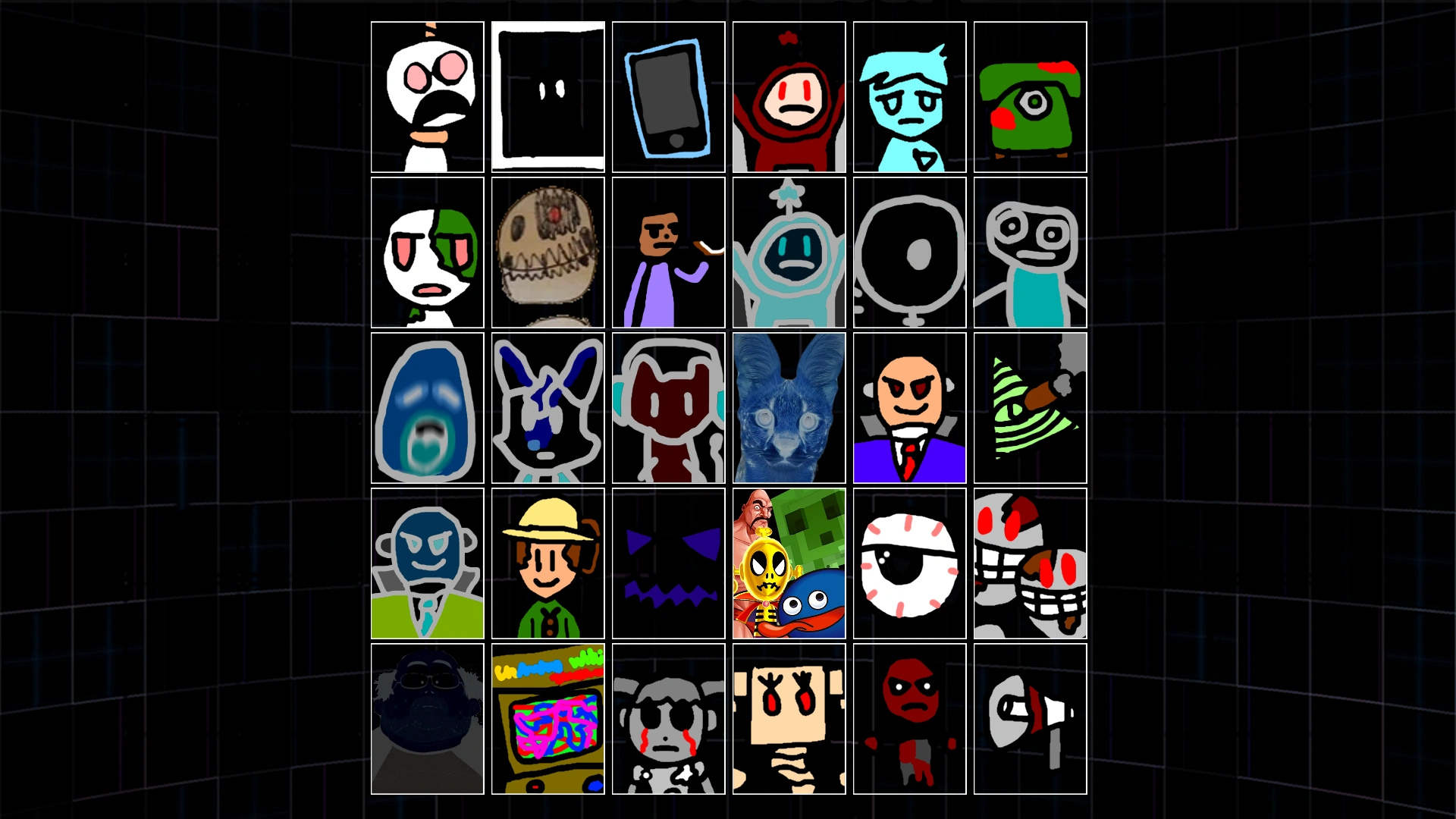Choose the shadow face with purple eyes

(x=668, y=563)
